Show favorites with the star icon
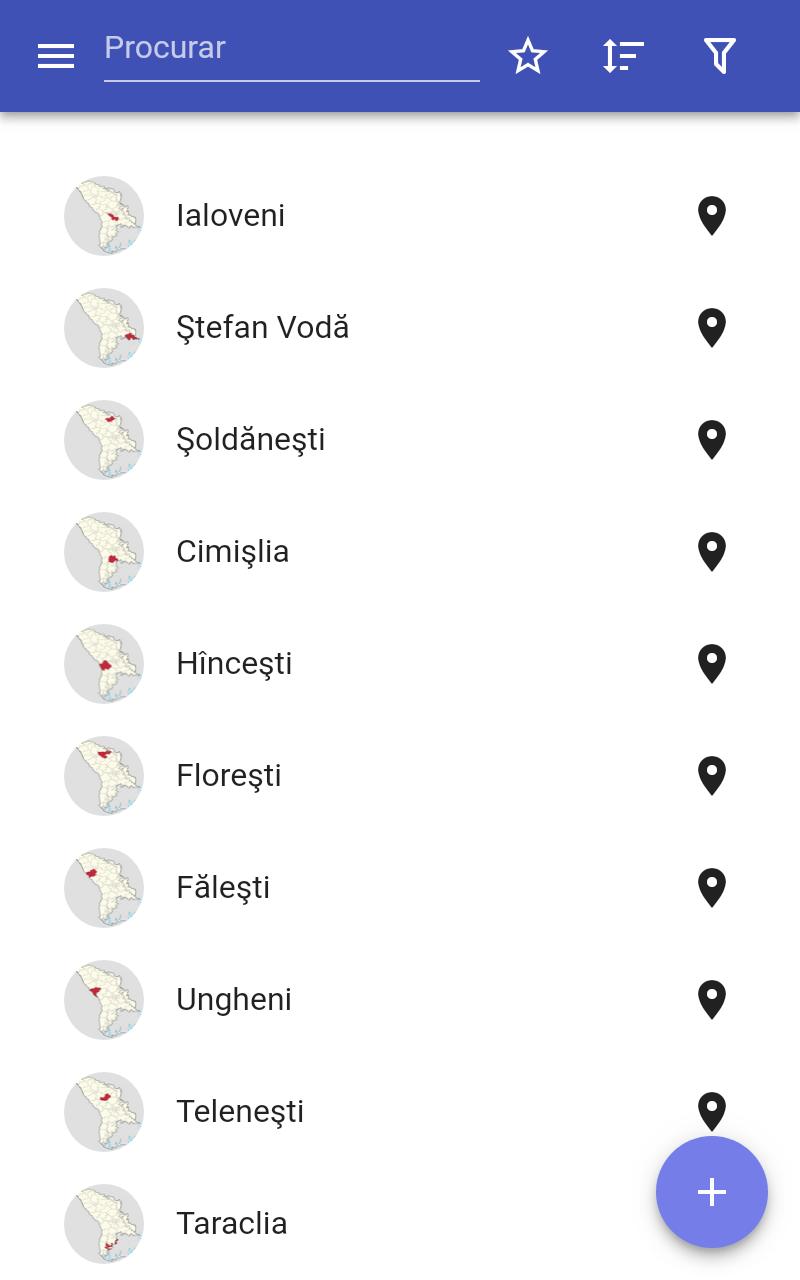The height and width of the screenshot is (1280, 800). point(528,56)
